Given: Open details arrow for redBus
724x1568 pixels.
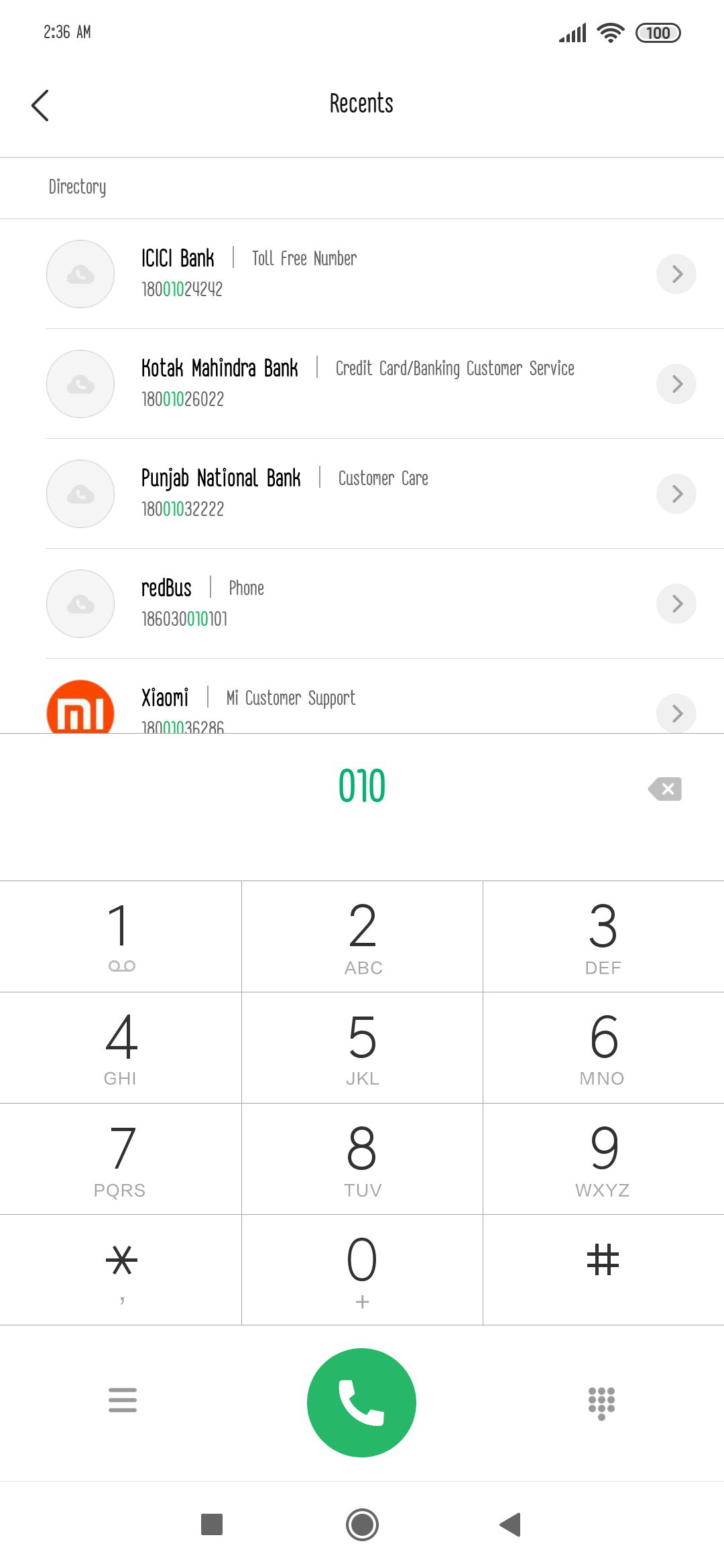Looking at the screenshot, I should [676, 604].
